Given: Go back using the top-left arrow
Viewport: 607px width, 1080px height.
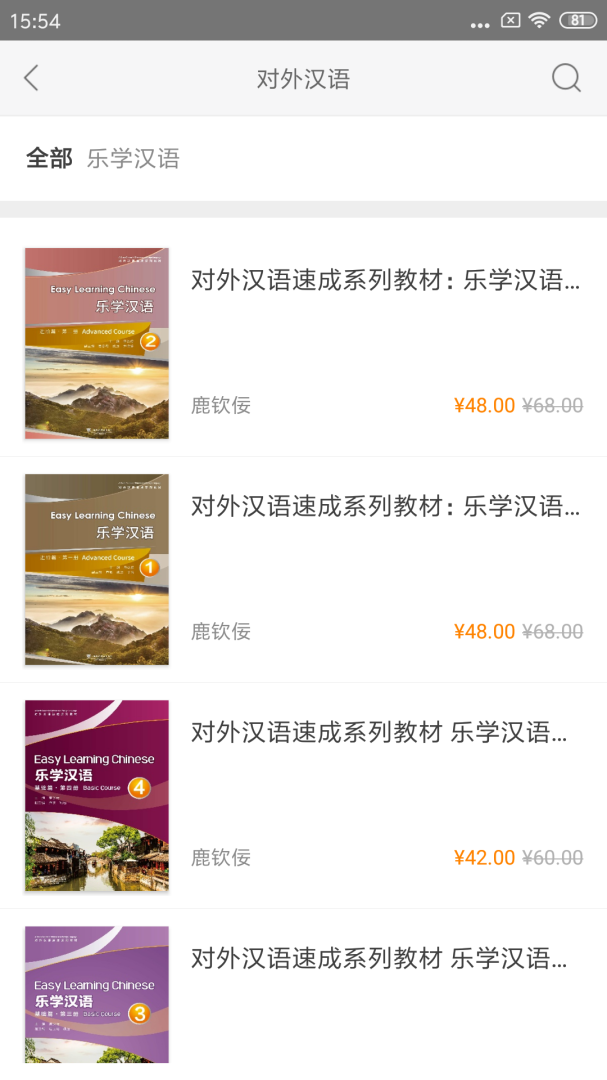Looking at the screenshot, I should pos(31,78).
